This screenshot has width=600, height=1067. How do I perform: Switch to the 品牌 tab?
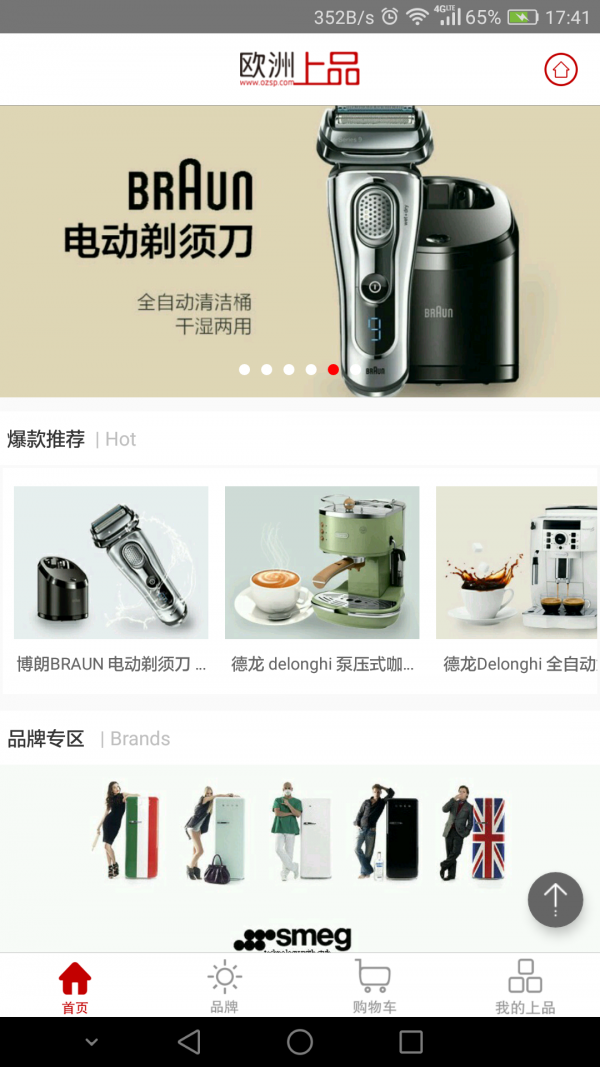point(224,987)
